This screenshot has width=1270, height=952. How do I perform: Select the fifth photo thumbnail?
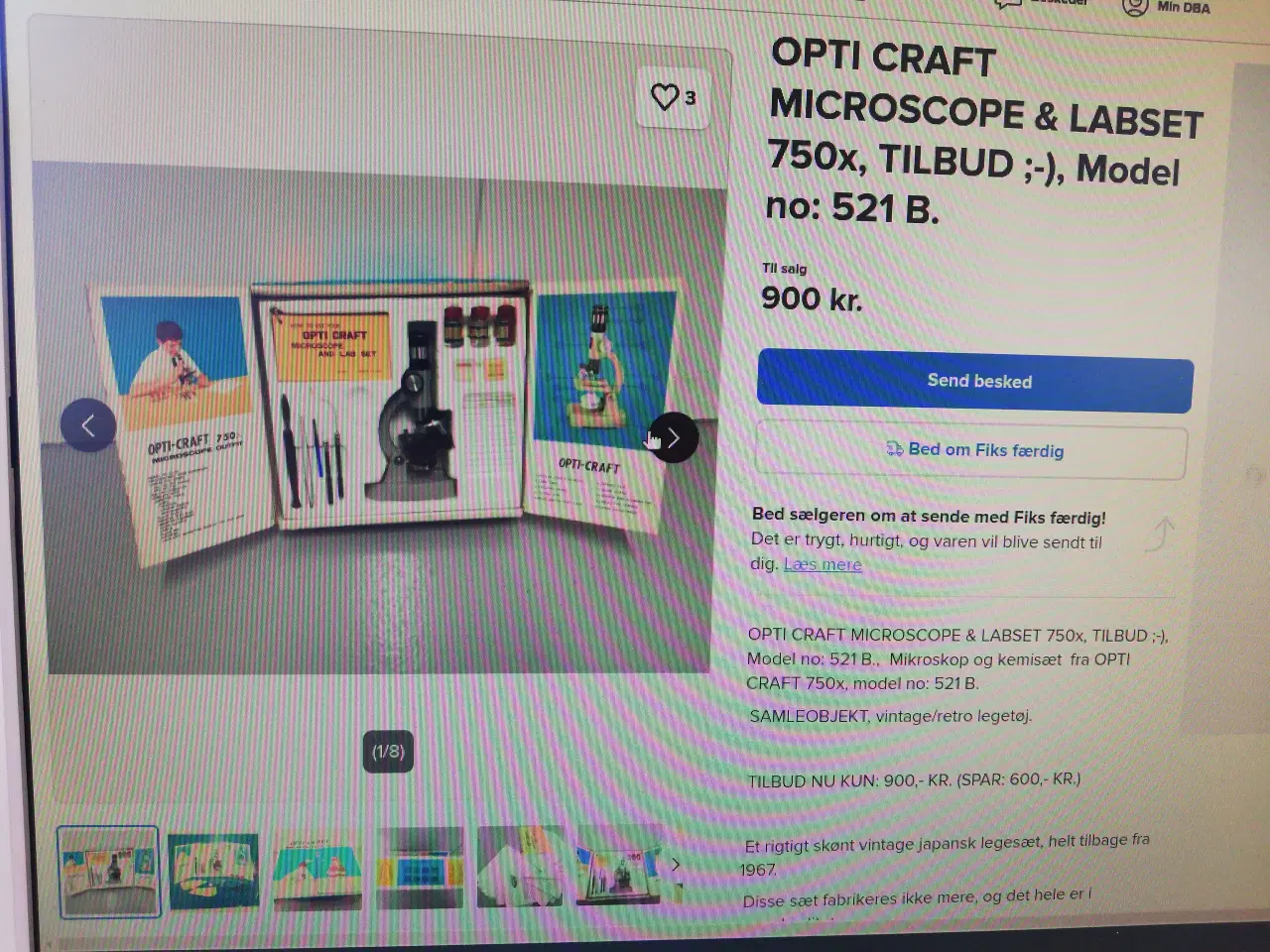coord(519,867)
